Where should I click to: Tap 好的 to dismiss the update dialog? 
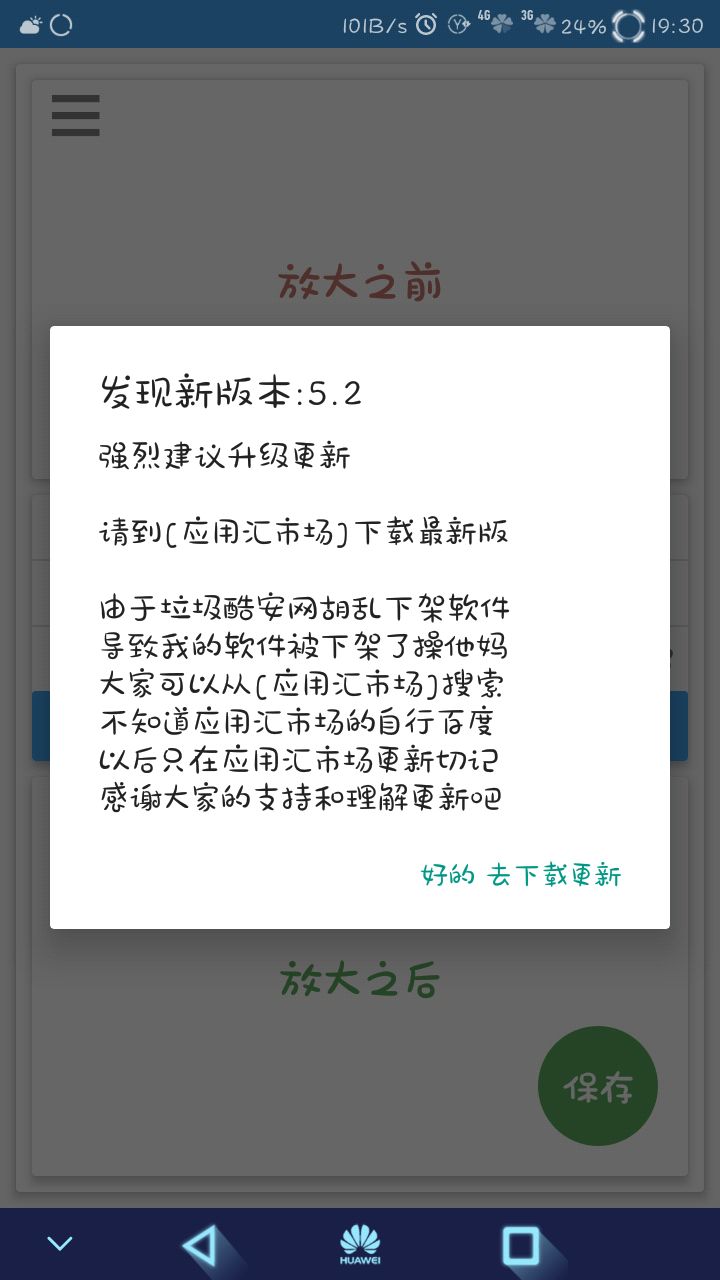click(x=447, y=876)
